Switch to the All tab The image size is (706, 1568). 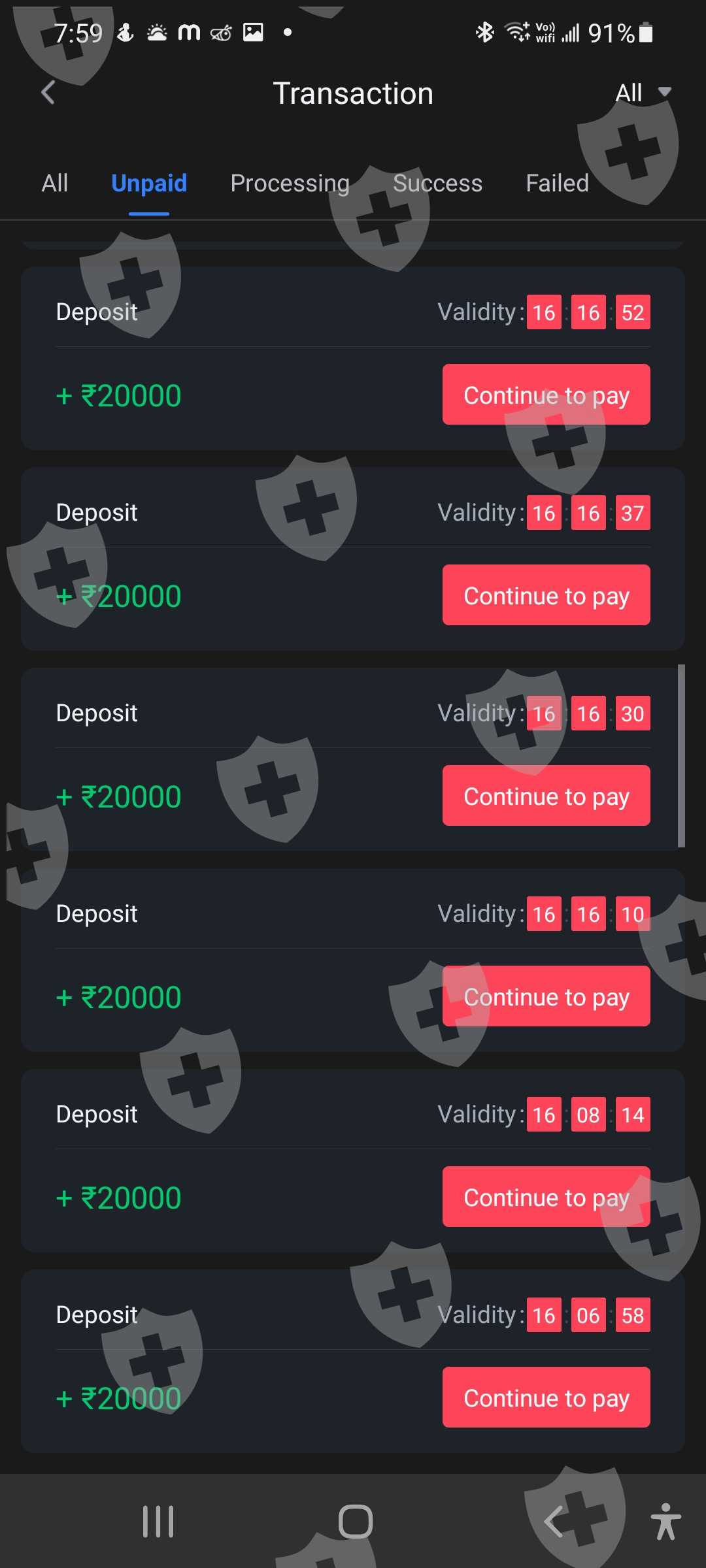55,184
